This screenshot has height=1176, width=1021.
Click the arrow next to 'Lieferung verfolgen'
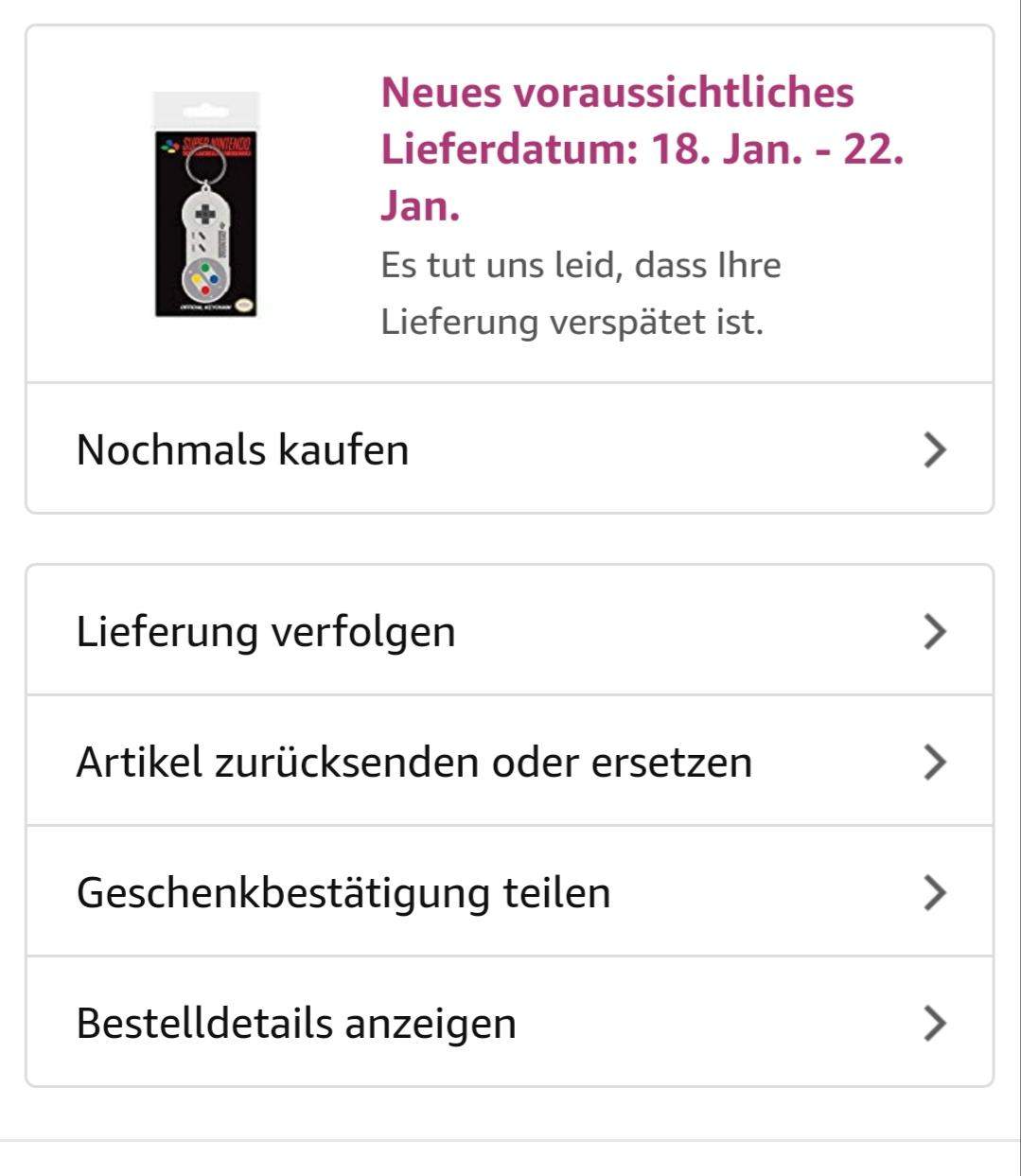point(937,631)
